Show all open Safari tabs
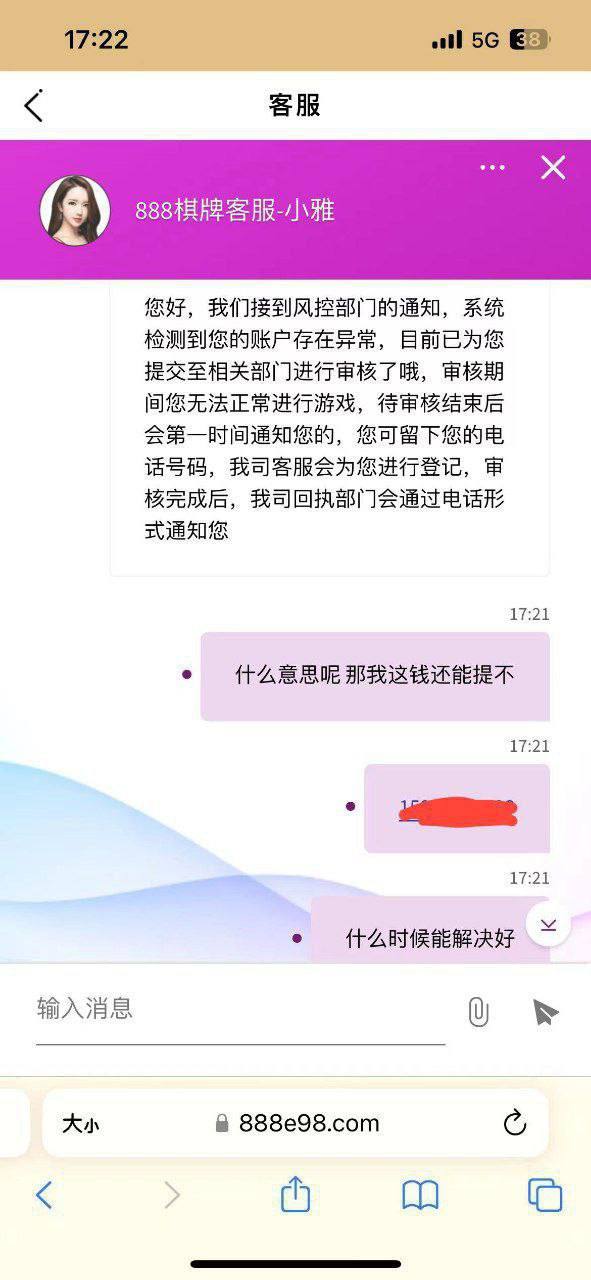The height and width of the screenshot is (1280, 591). [x=545, y=1195]
